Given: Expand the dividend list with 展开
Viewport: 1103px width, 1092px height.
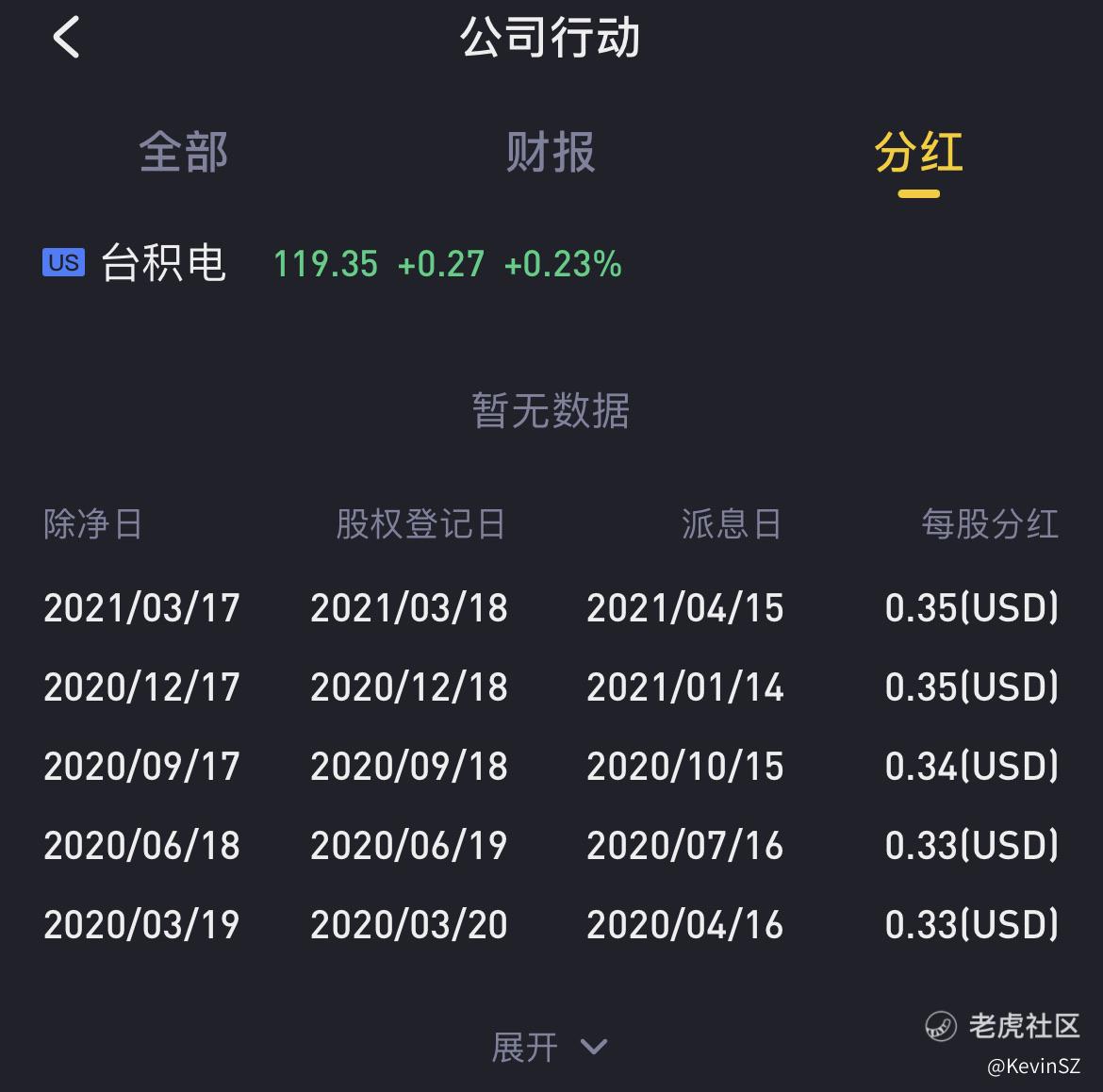Looking at the screenshot, I should pyautogui.click(x=550, y=1047).
